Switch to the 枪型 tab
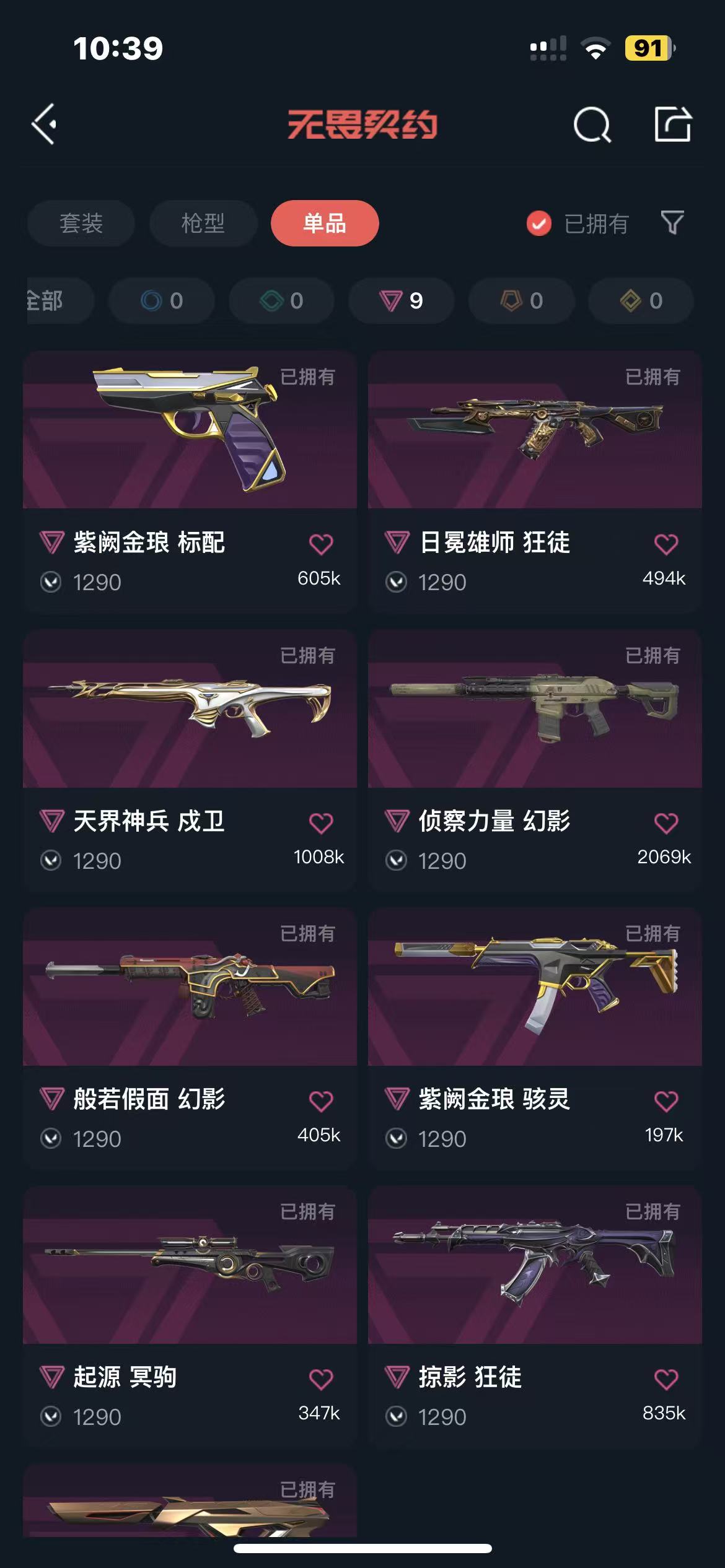The width and height of the screenshot is (725, 1568). click(203, 223)
